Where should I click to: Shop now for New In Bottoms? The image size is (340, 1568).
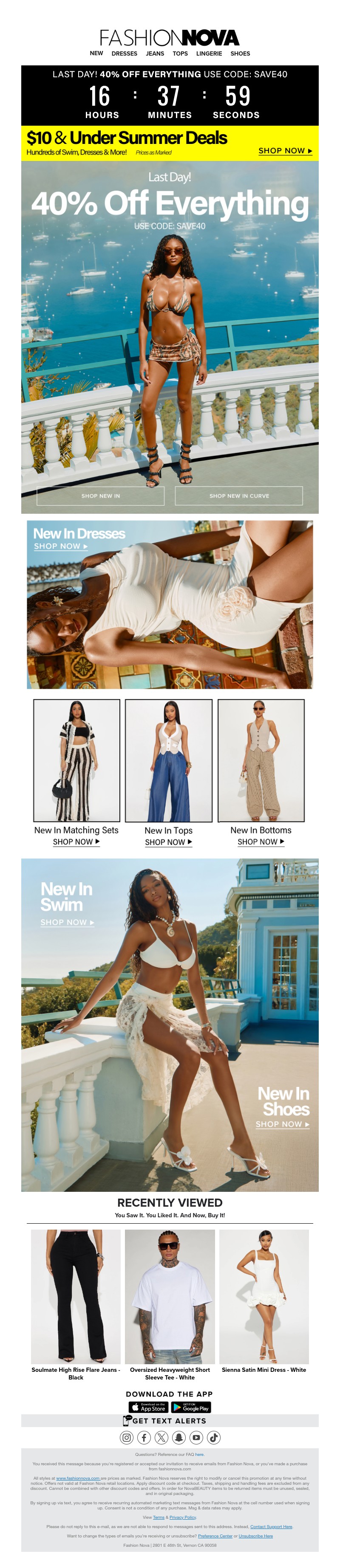point(261,842)
